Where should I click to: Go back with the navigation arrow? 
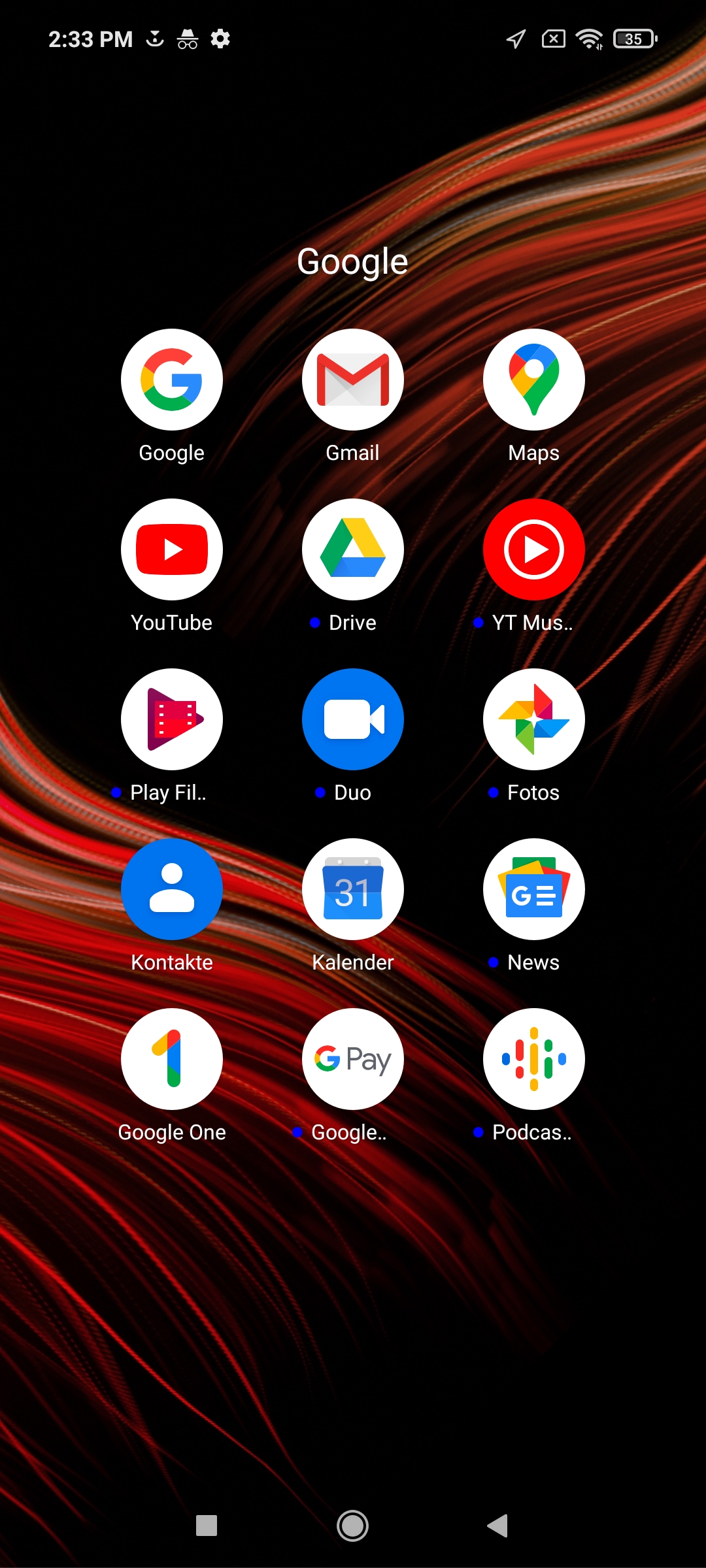tap(498, 1526)
